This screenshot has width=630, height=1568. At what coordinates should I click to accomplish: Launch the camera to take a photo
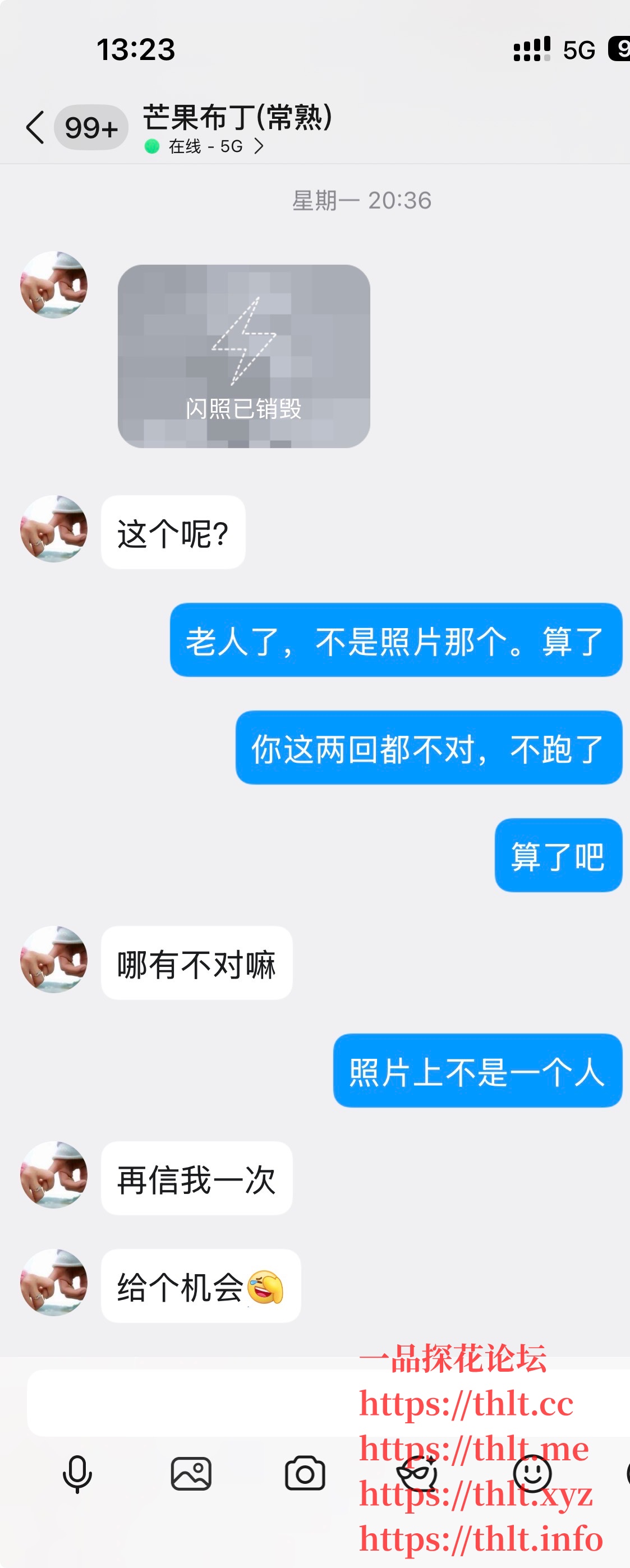pyautogui.click(x=305, y=1474)
